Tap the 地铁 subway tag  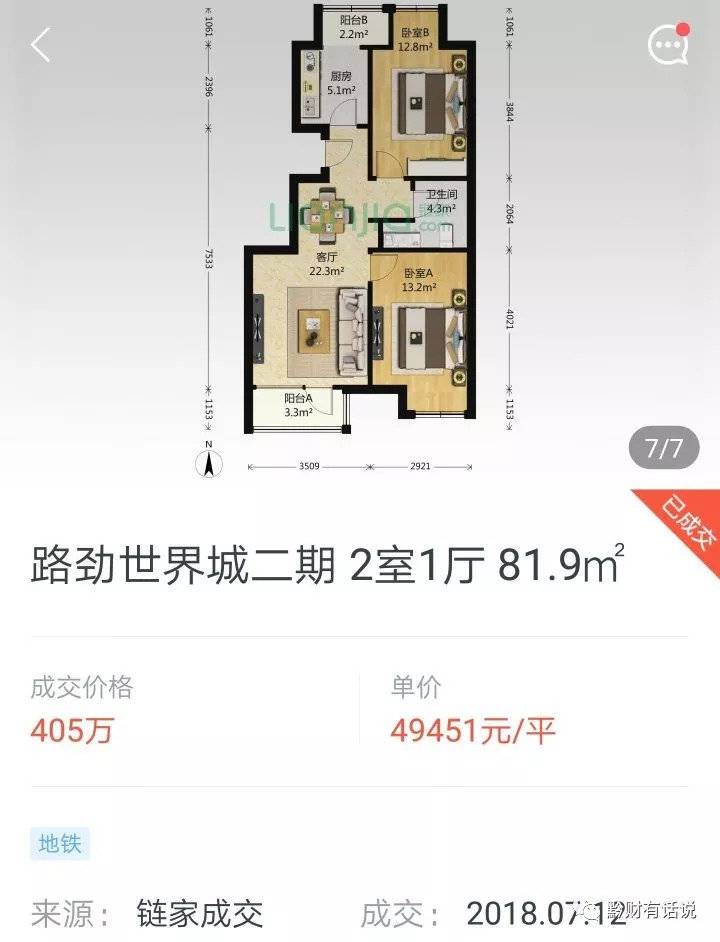60,843
